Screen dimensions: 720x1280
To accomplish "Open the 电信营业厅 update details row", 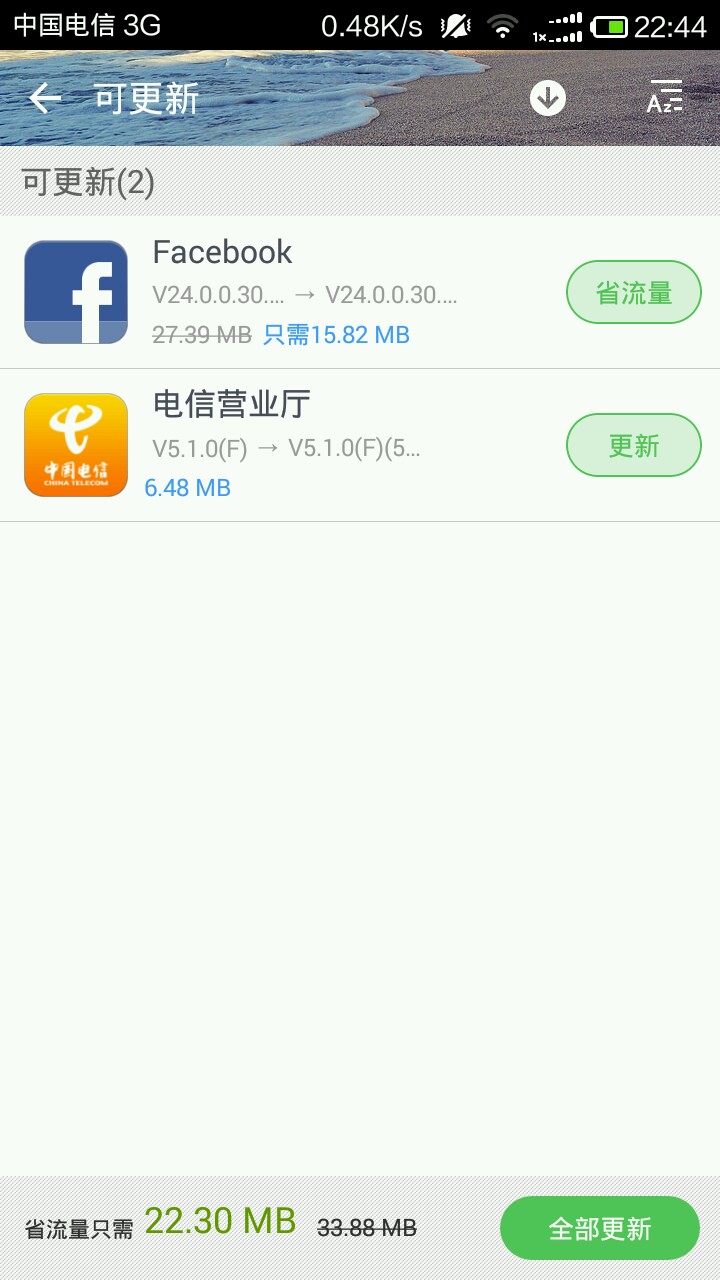I will click(360, 445).
